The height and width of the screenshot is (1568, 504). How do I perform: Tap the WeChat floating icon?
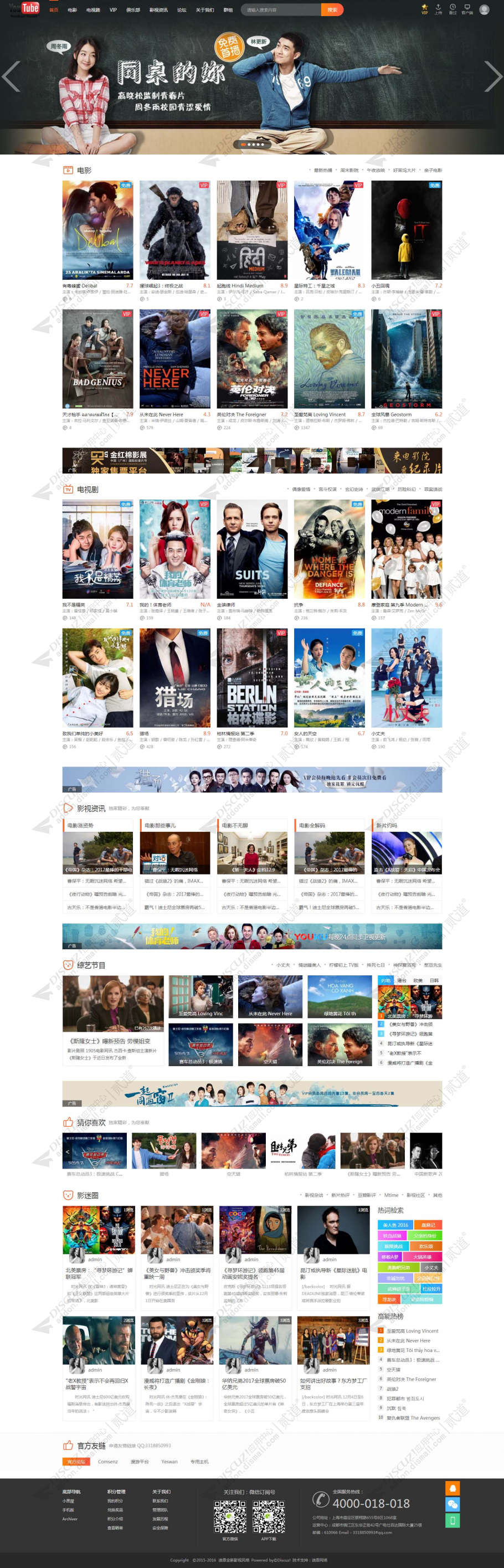point(452,1504)
